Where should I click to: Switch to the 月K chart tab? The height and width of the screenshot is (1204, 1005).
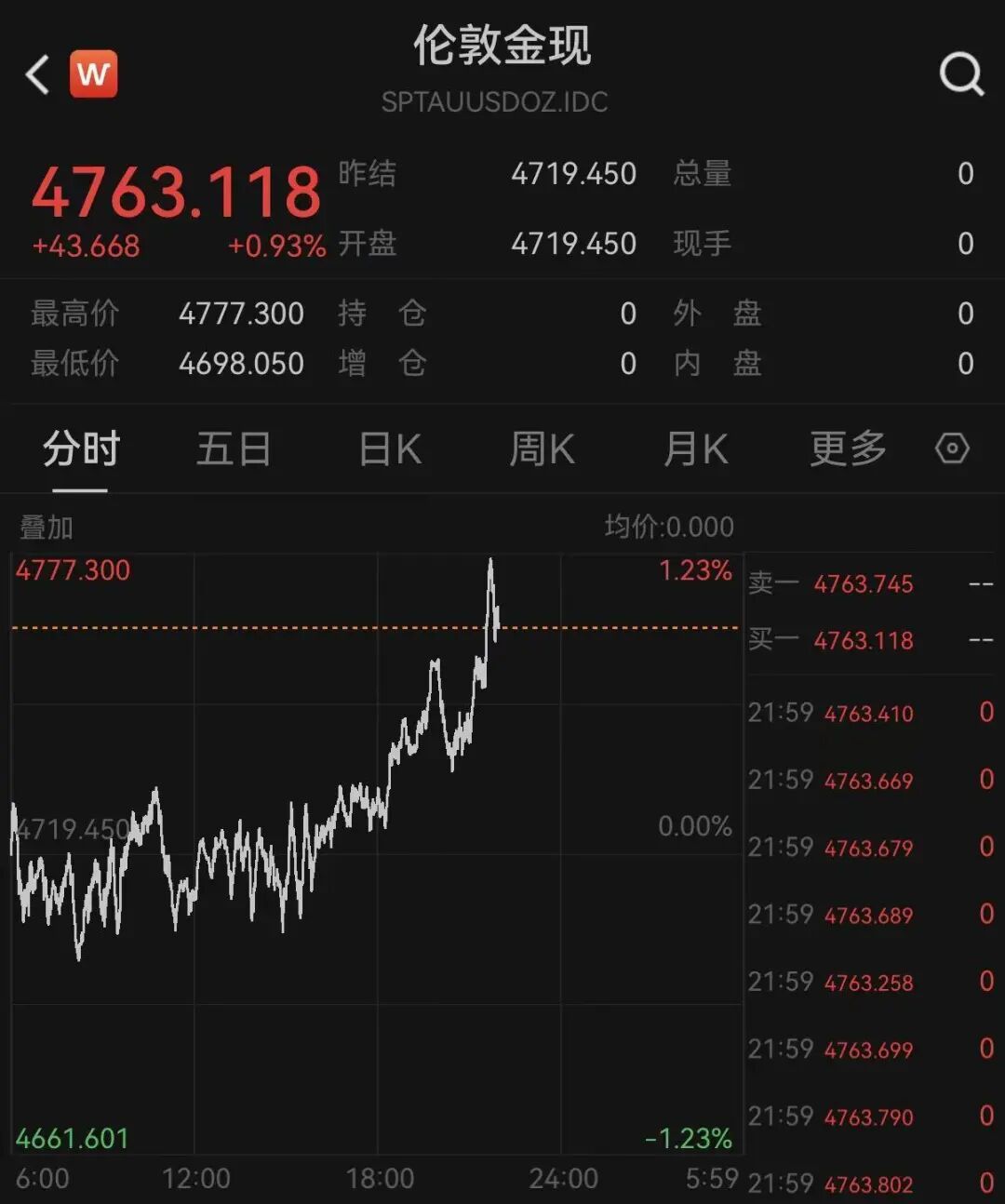(x=695, y=449)
